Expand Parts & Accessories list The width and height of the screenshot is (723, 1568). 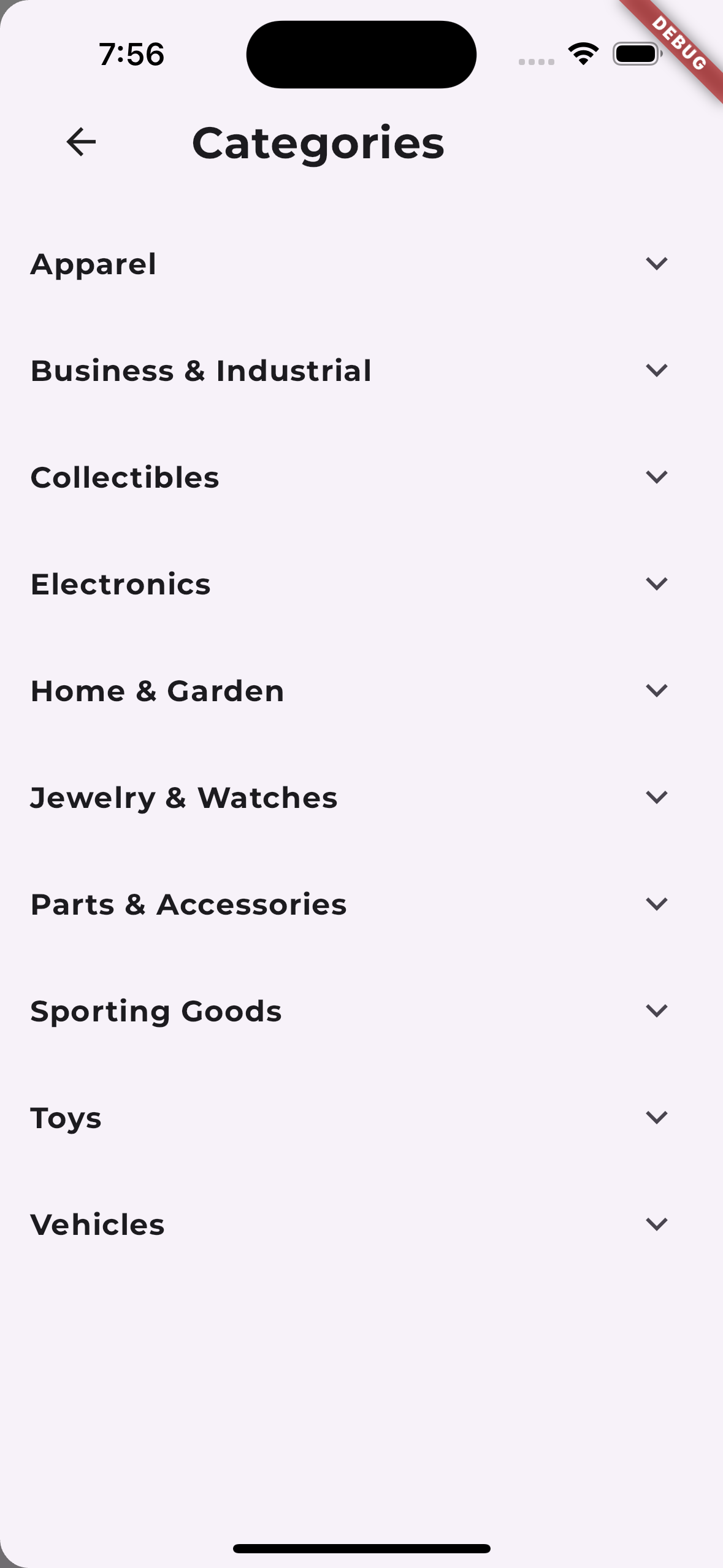pos(361,904)
